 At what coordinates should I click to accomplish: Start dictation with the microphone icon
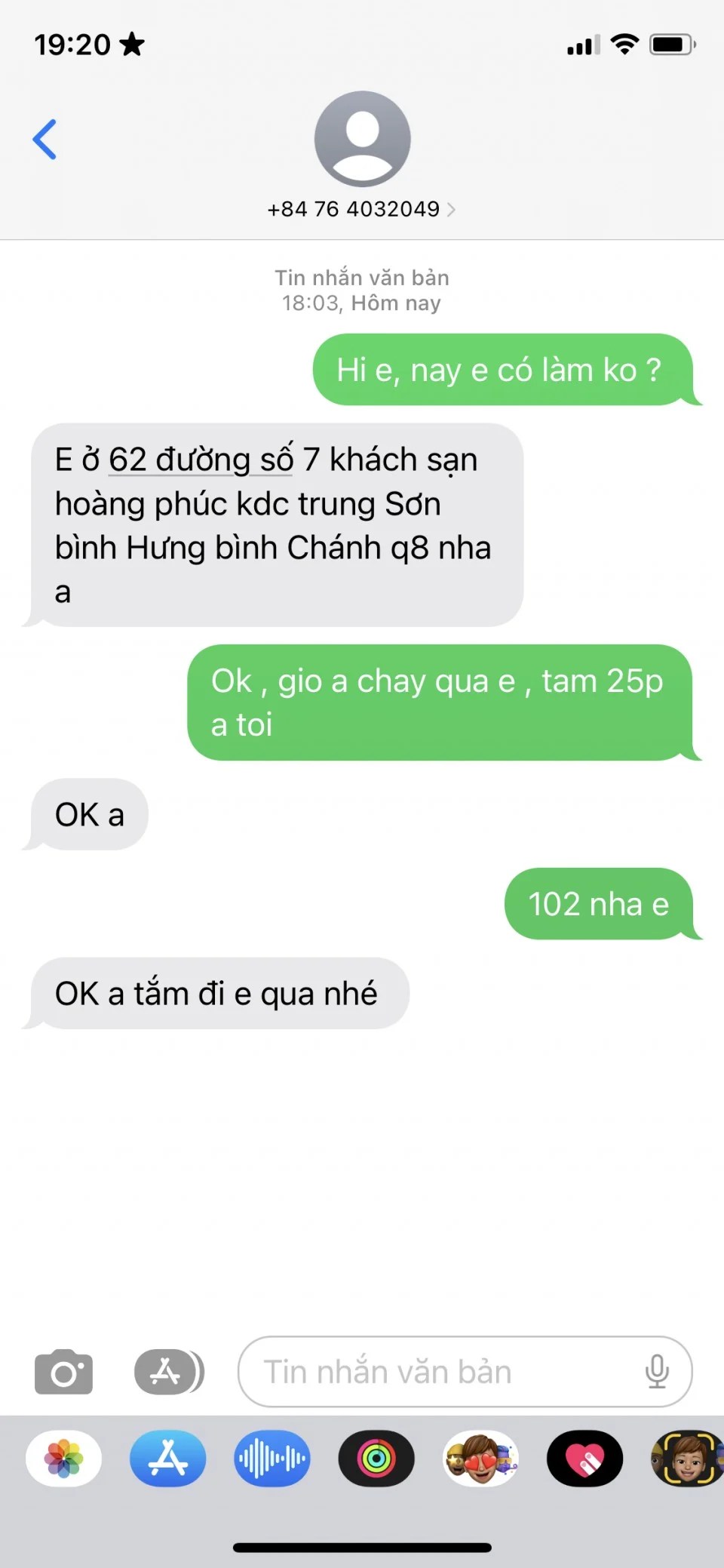point(657,1372)
